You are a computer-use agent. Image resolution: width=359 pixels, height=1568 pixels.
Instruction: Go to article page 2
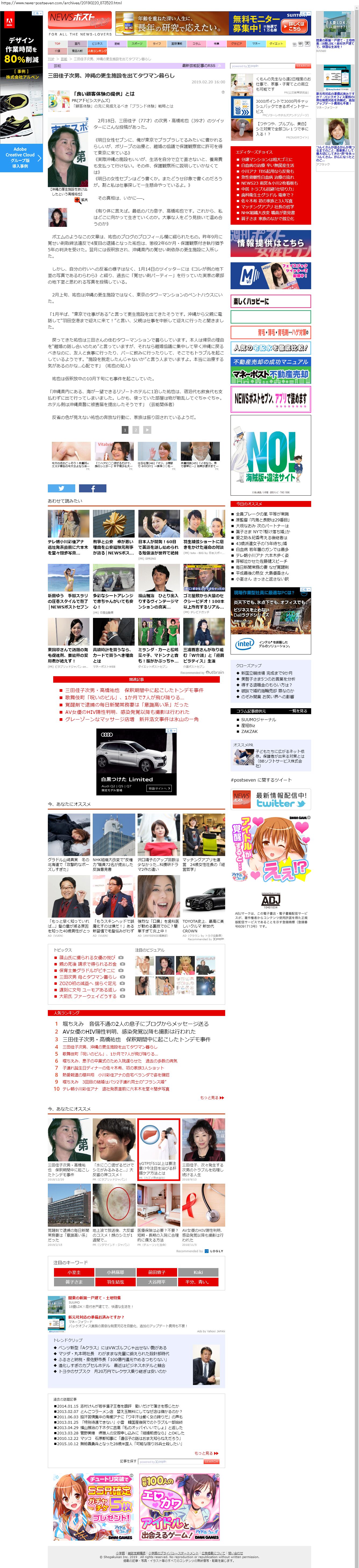(136, 430)
